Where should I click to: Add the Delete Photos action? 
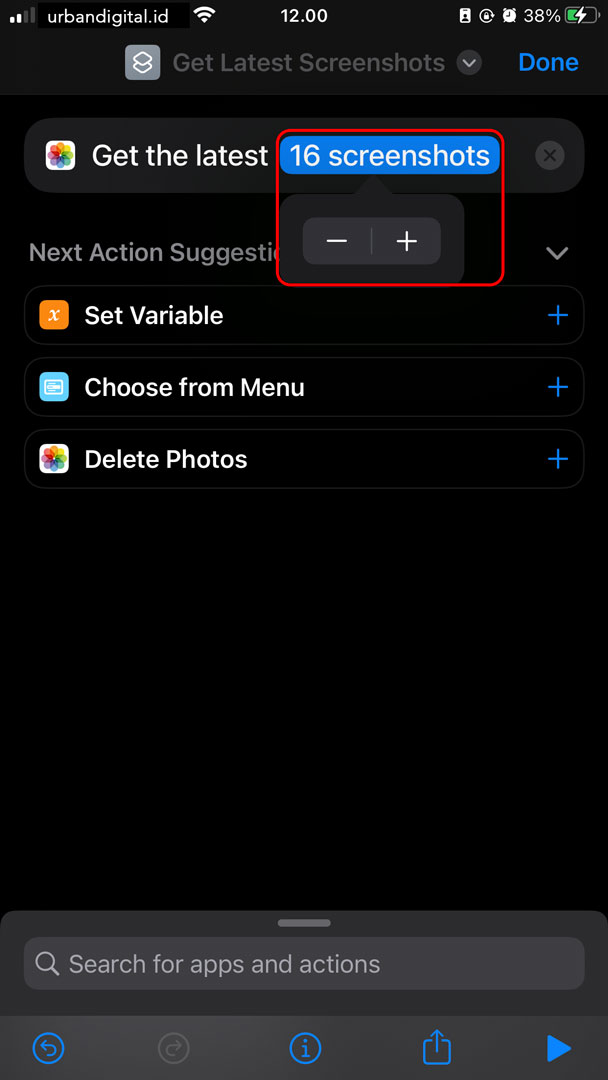coord(557,460)
